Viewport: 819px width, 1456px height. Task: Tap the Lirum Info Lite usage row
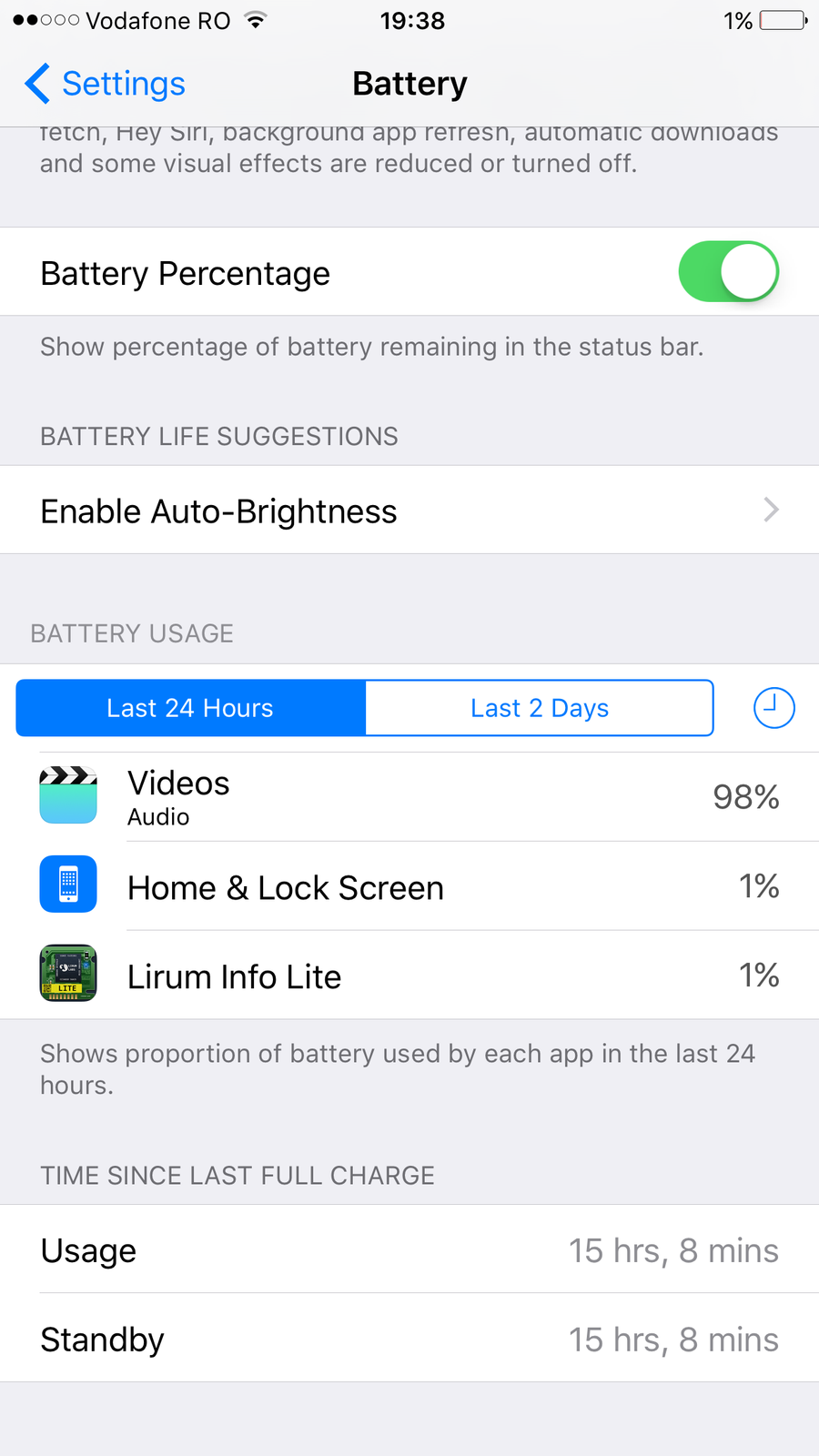point(409,976)
